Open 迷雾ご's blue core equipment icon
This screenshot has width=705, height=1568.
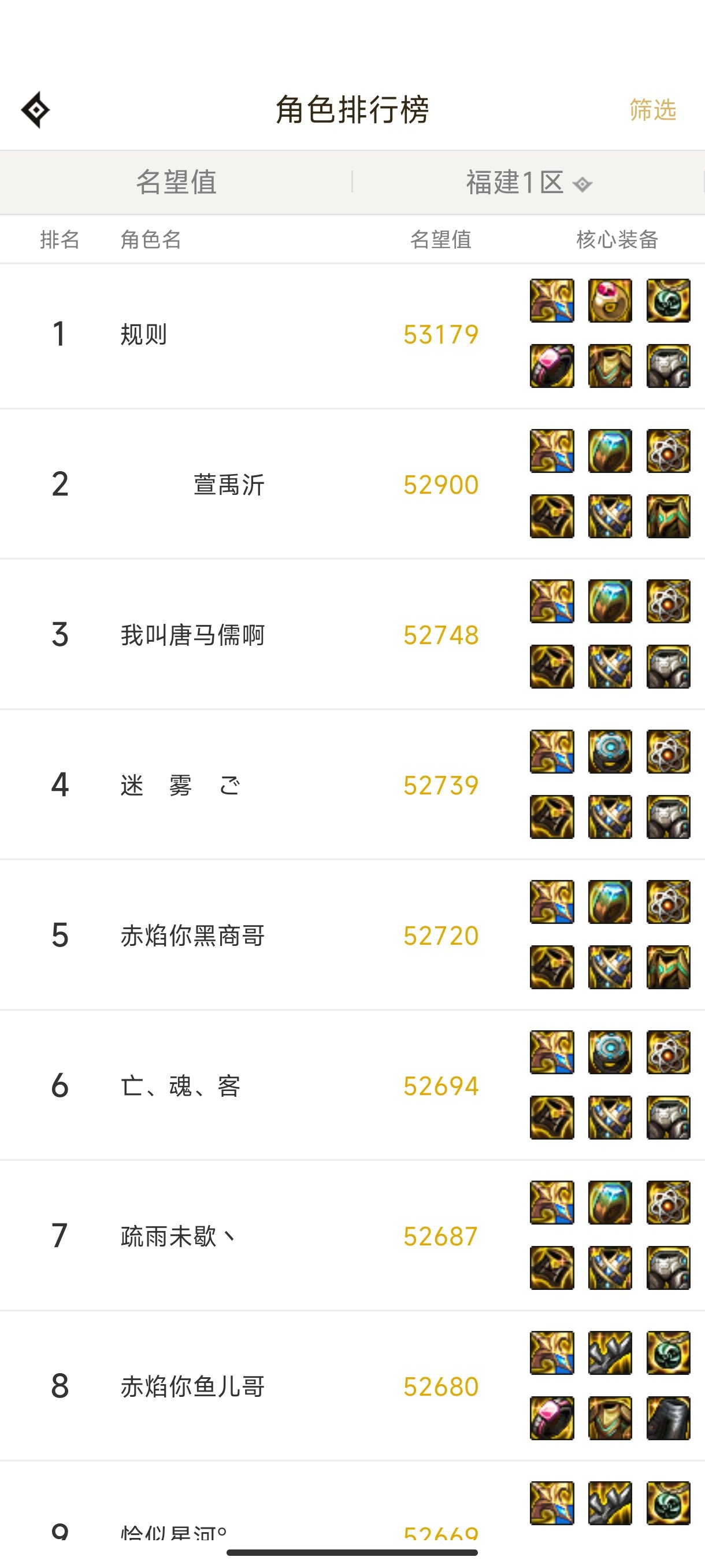(x=610, y=750)
